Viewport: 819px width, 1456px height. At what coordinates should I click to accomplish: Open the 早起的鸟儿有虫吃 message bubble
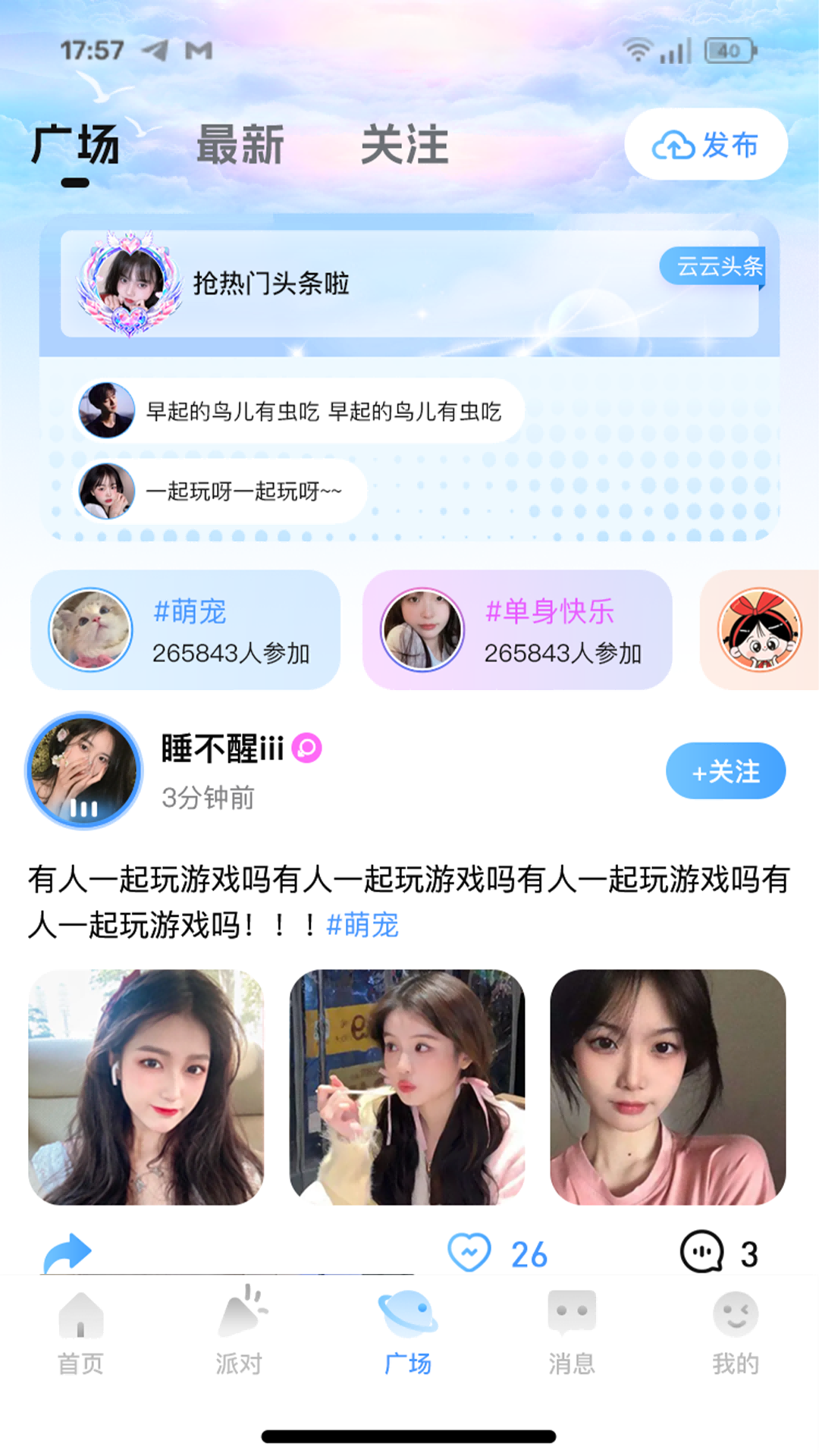[299, 411]
